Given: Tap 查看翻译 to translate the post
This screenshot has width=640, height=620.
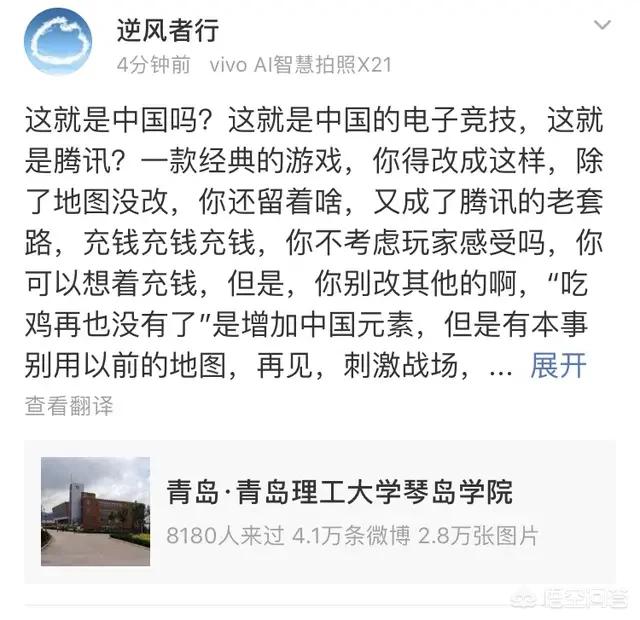Looking at the screenshot, I should 70,405.
